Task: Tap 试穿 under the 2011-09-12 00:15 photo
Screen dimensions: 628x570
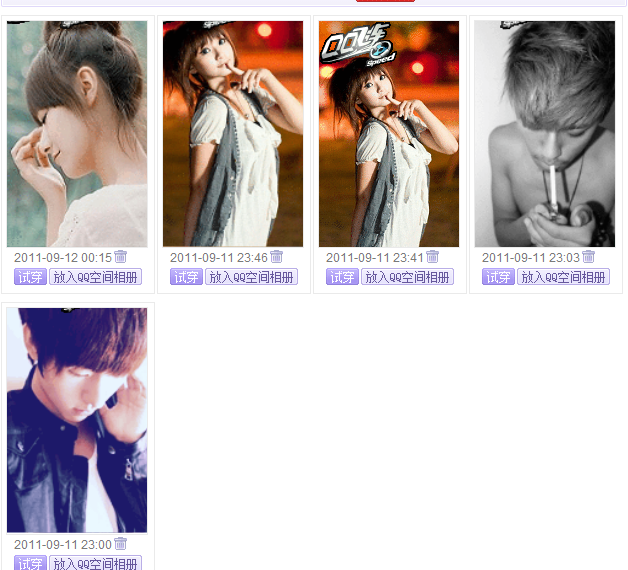Action: coord(30,277)
